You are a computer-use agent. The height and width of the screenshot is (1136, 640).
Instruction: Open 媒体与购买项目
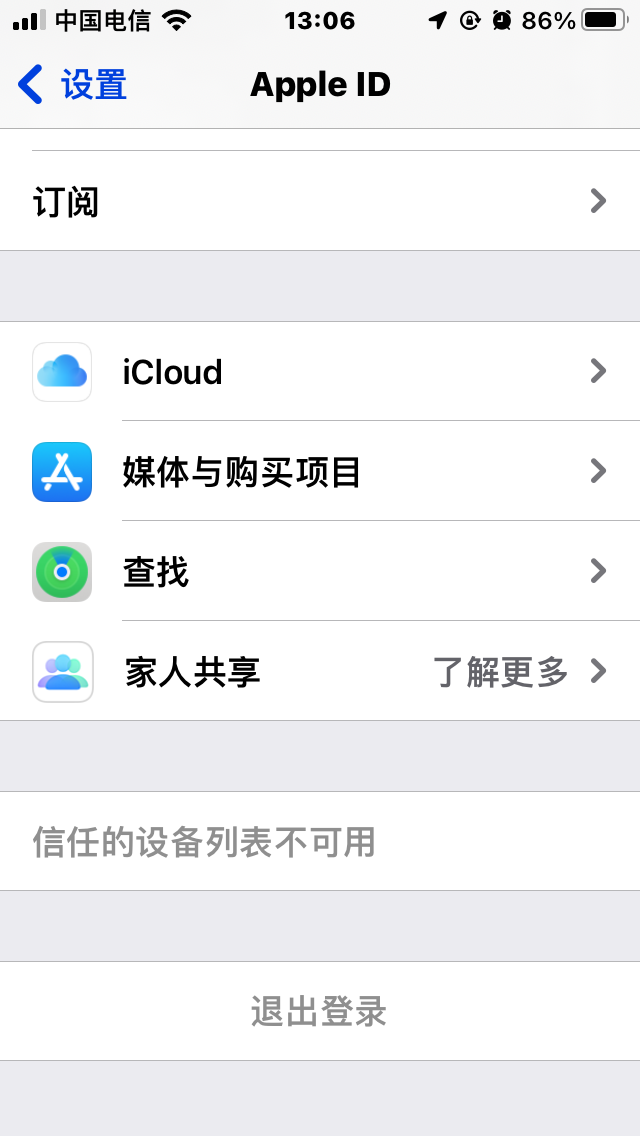pos(320,471)
